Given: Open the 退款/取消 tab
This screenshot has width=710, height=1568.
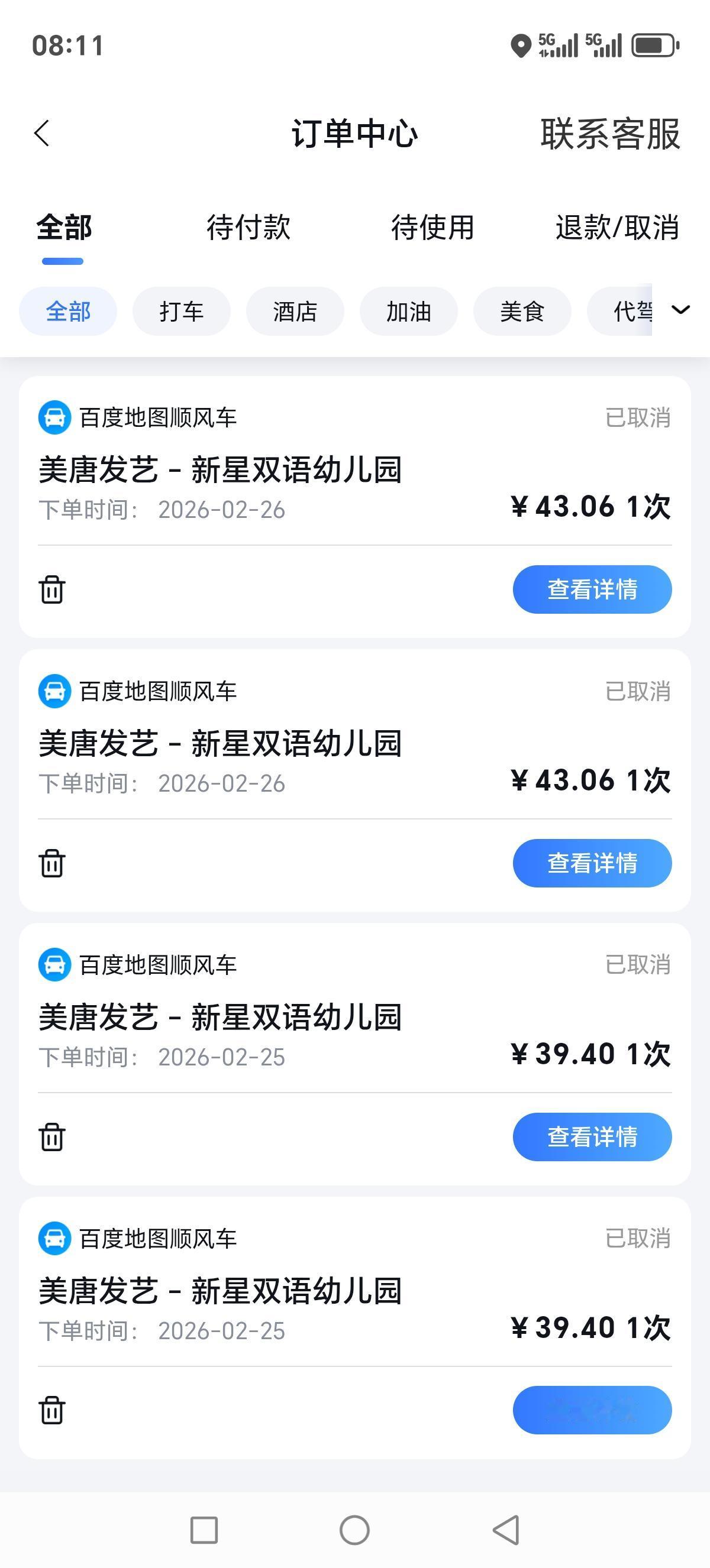Looking at the screenshot, I should pos(617,227).
